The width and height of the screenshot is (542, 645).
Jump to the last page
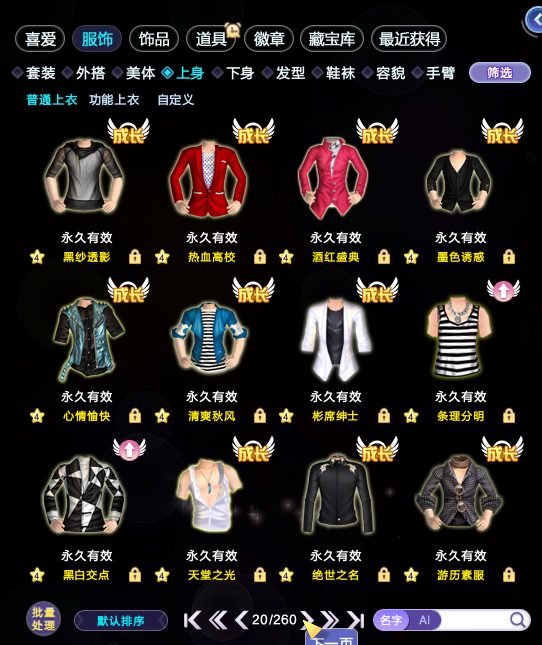coord(356,620)
